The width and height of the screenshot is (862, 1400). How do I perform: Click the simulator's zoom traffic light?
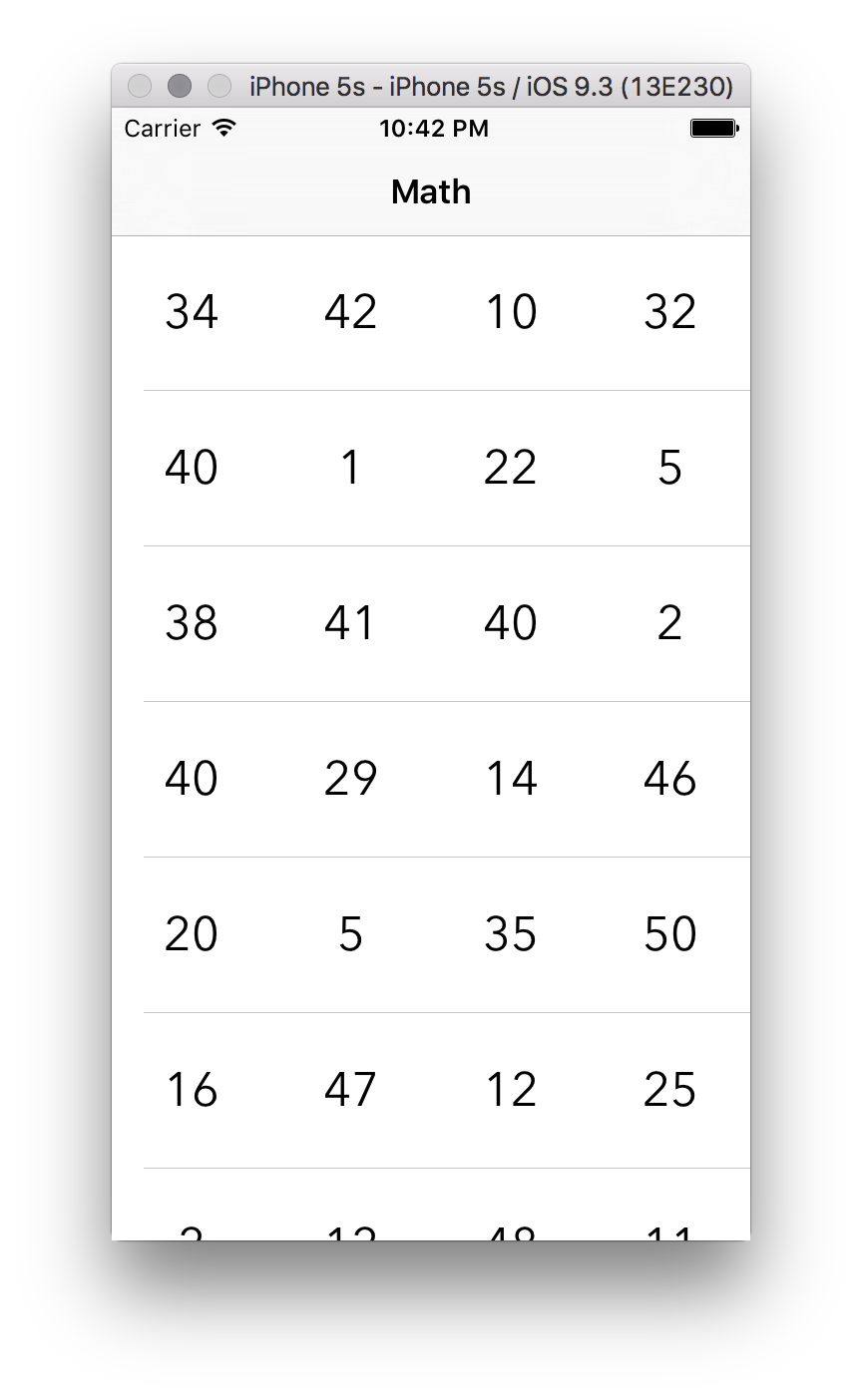[218, 87]
